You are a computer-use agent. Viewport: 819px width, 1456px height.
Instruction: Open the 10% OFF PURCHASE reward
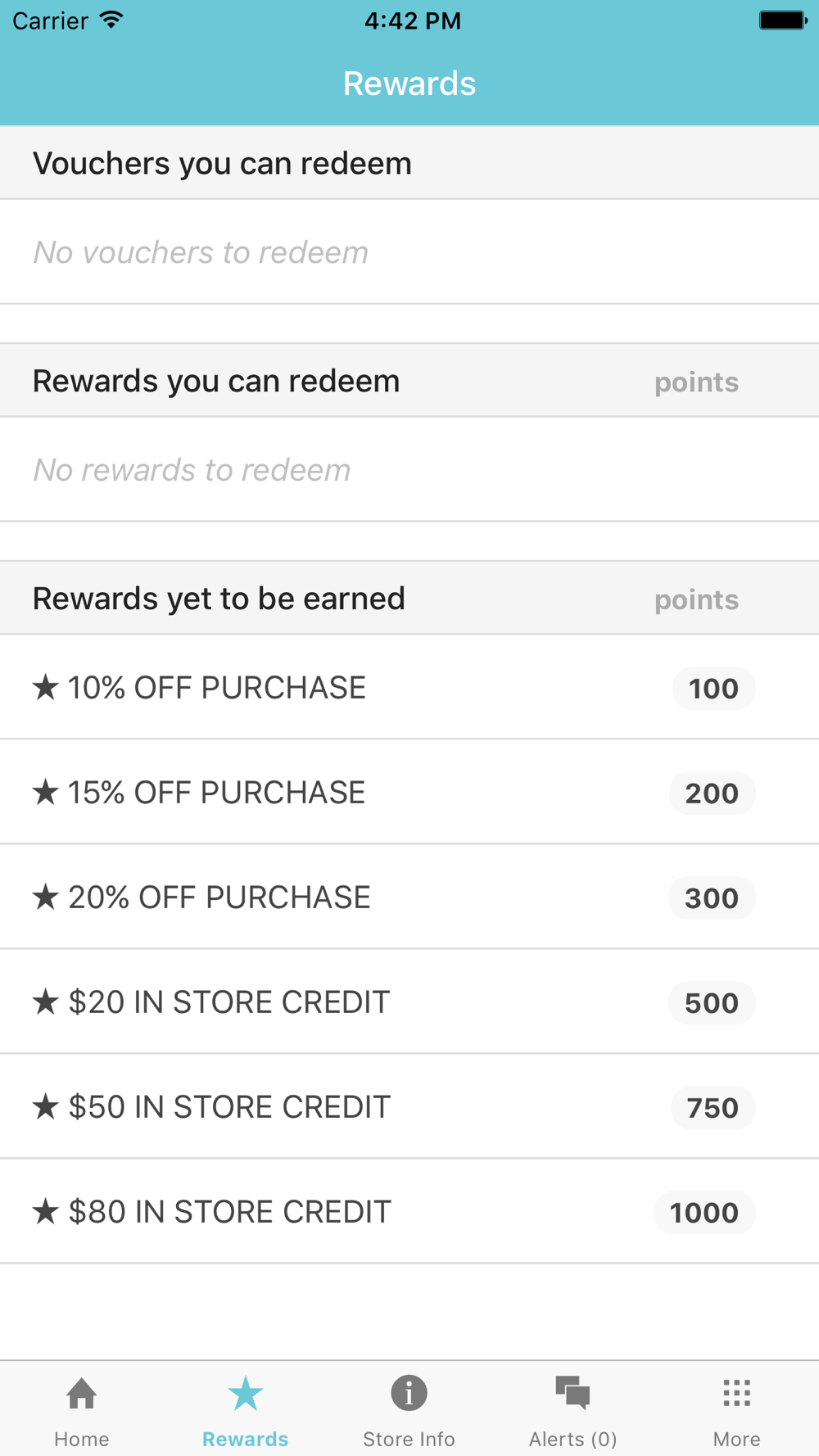coord(409,688)
